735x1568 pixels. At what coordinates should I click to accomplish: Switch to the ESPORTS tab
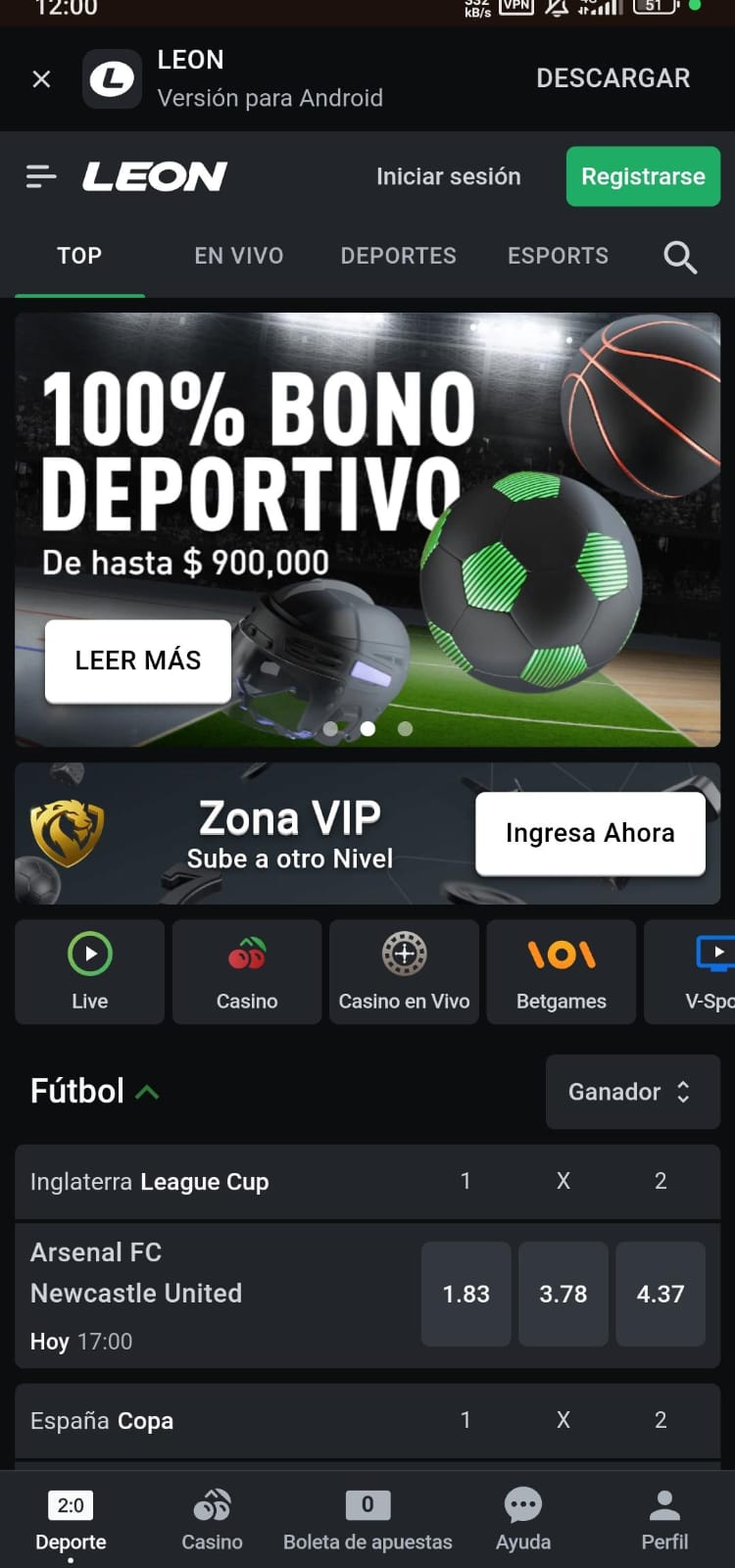(558, 256)
